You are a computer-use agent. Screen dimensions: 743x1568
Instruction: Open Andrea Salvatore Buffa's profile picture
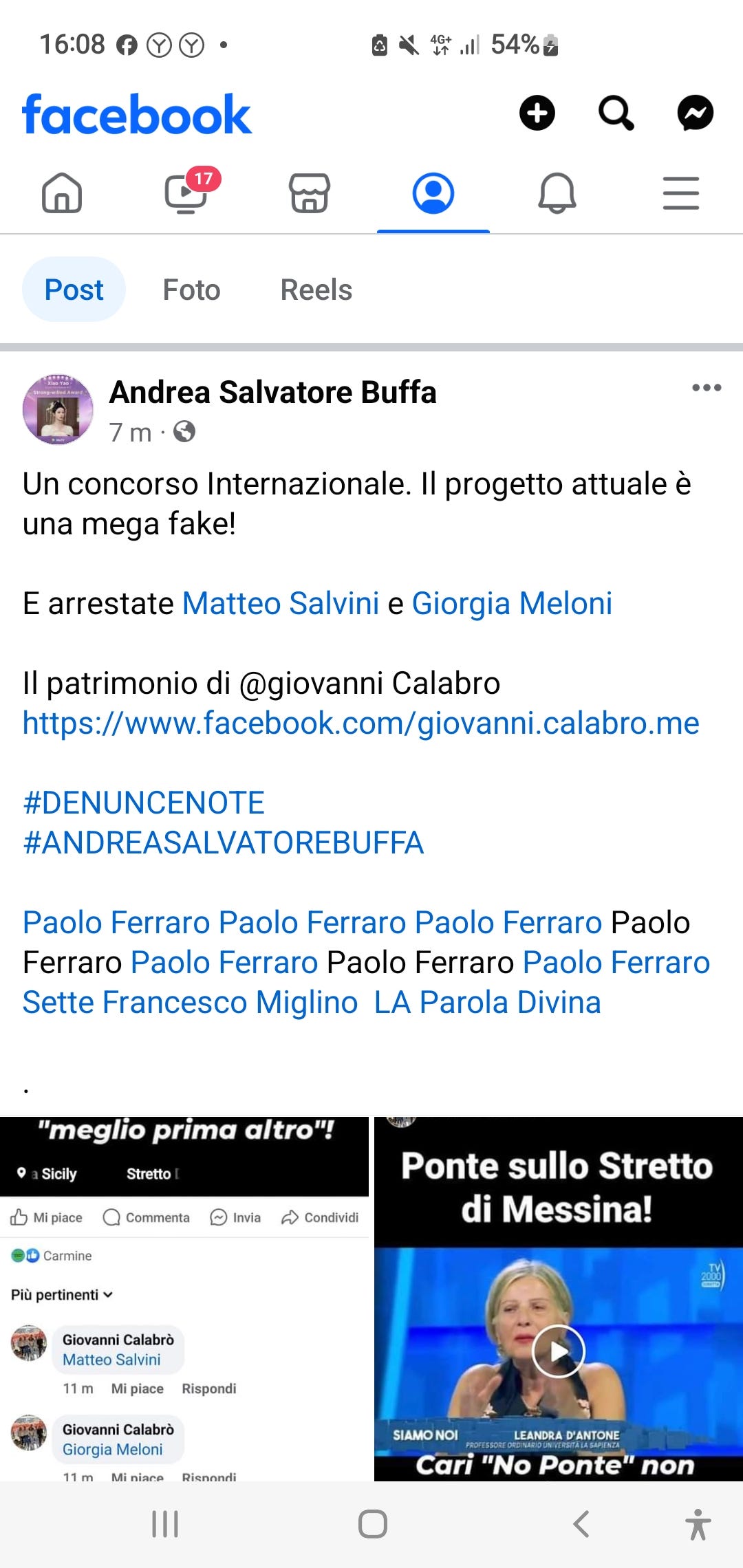(58, 410)
